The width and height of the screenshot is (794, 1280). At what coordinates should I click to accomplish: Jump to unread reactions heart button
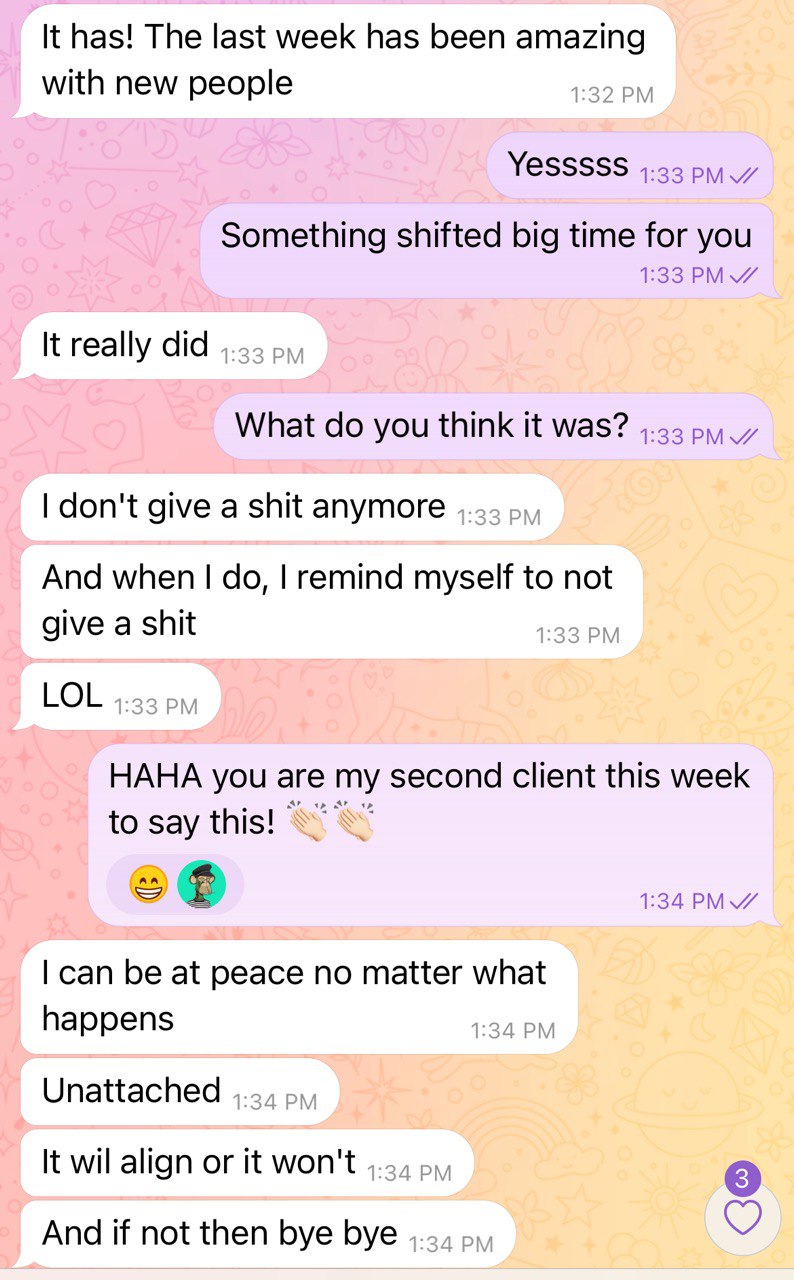click(x=742, y=1216)
